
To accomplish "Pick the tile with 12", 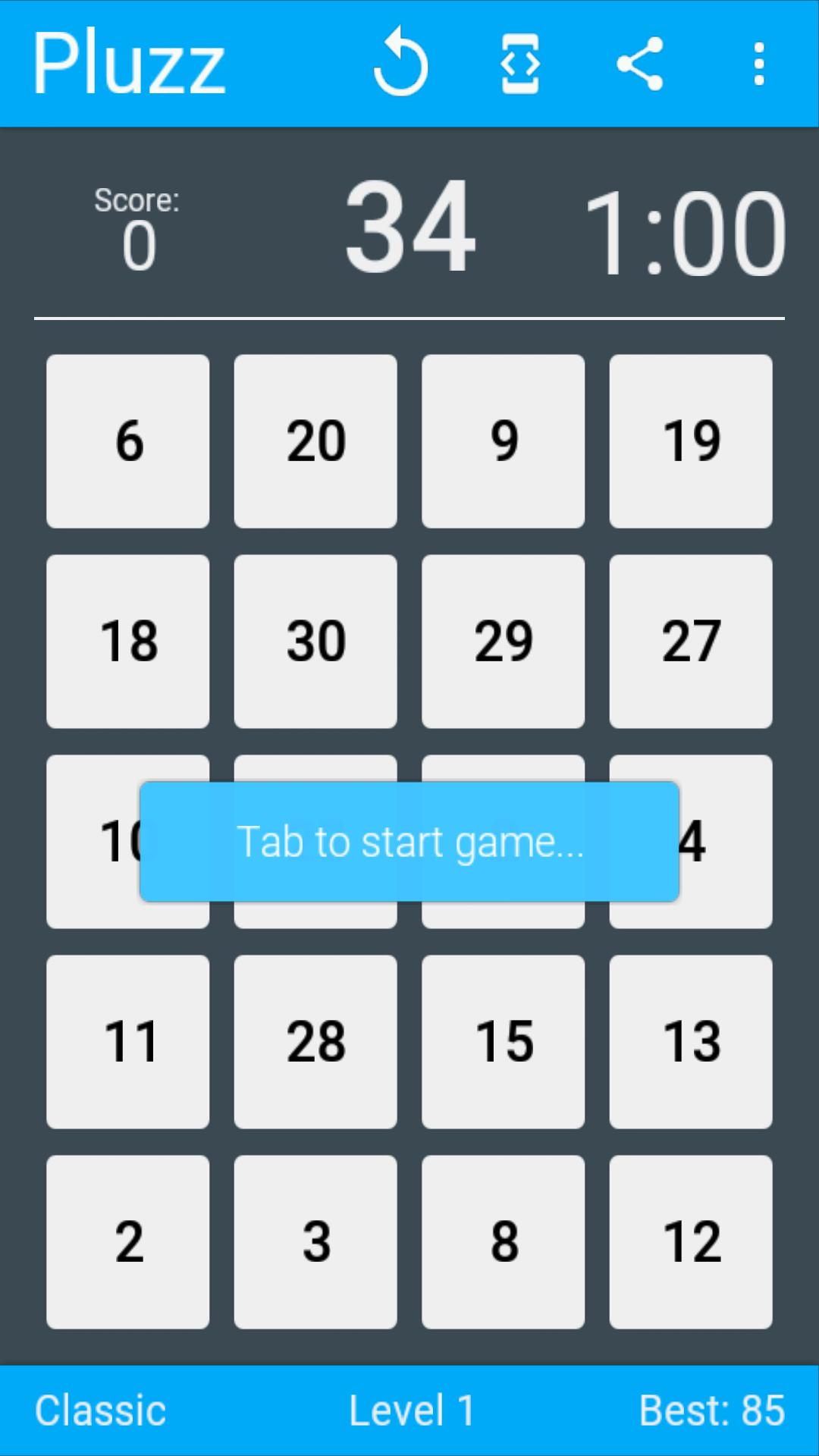I will (691, 1242).
